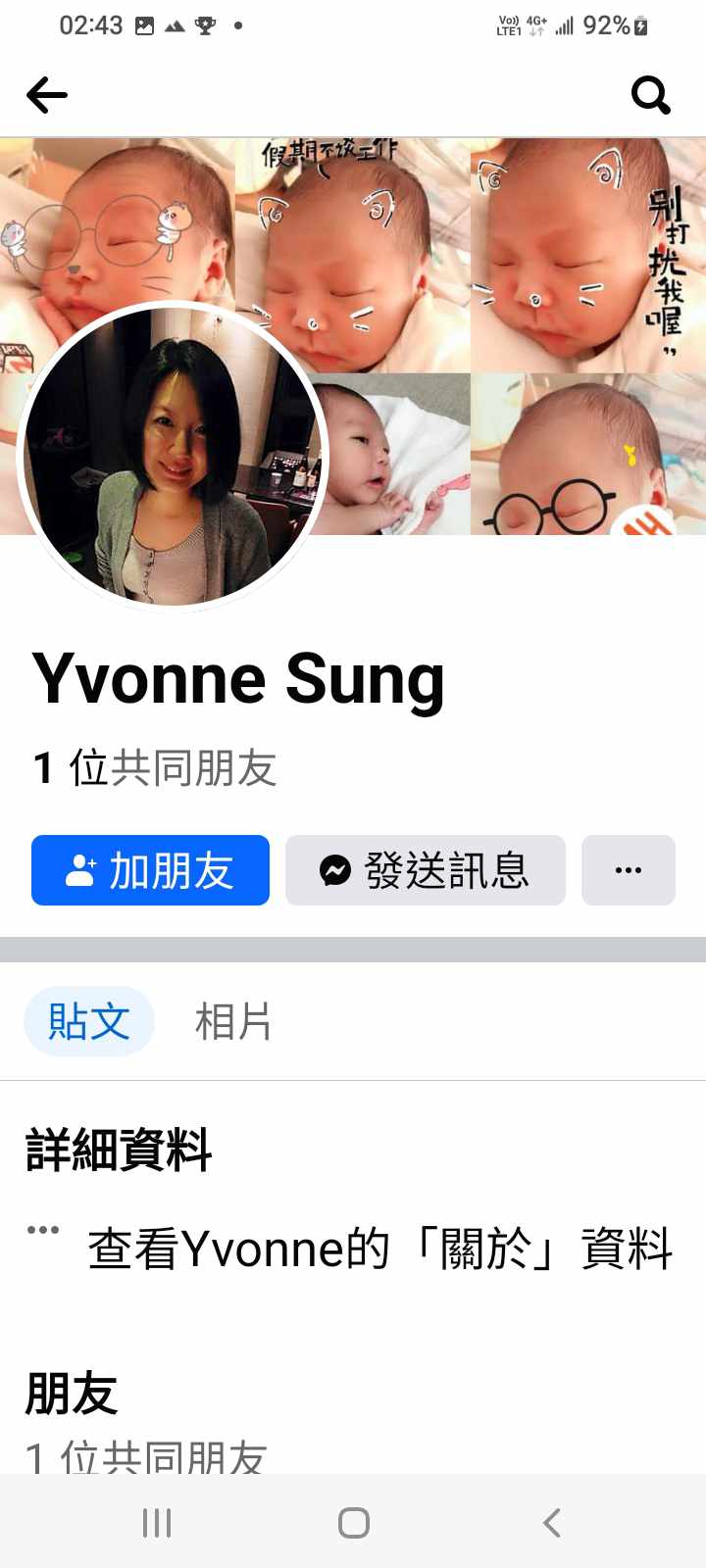The height and width of the screenshot is (1568, 706).
Task: Open the round profile picture
Action: (x=174, y=457)
